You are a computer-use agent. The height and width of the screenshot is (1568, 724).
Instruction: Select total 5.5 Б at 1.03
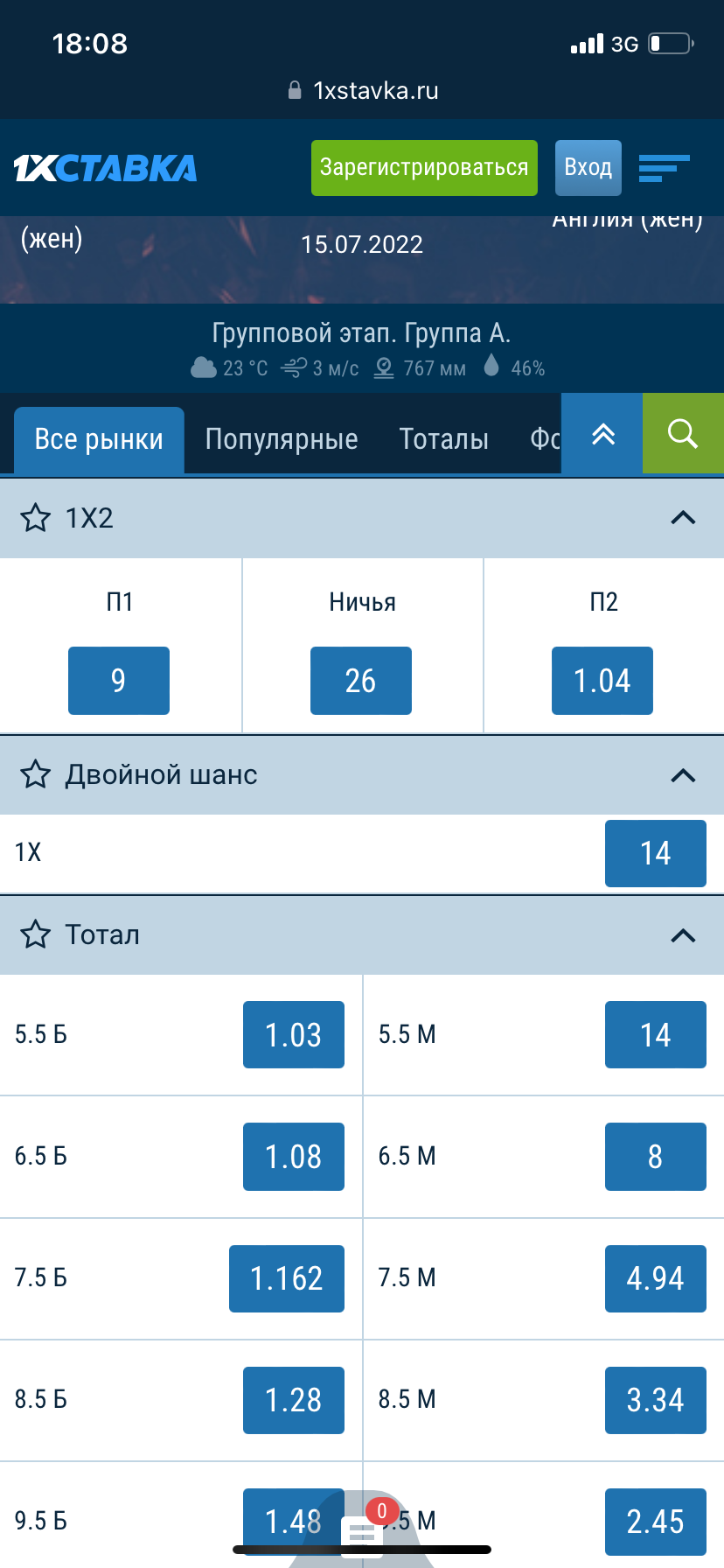click(x=294, y=1035)
